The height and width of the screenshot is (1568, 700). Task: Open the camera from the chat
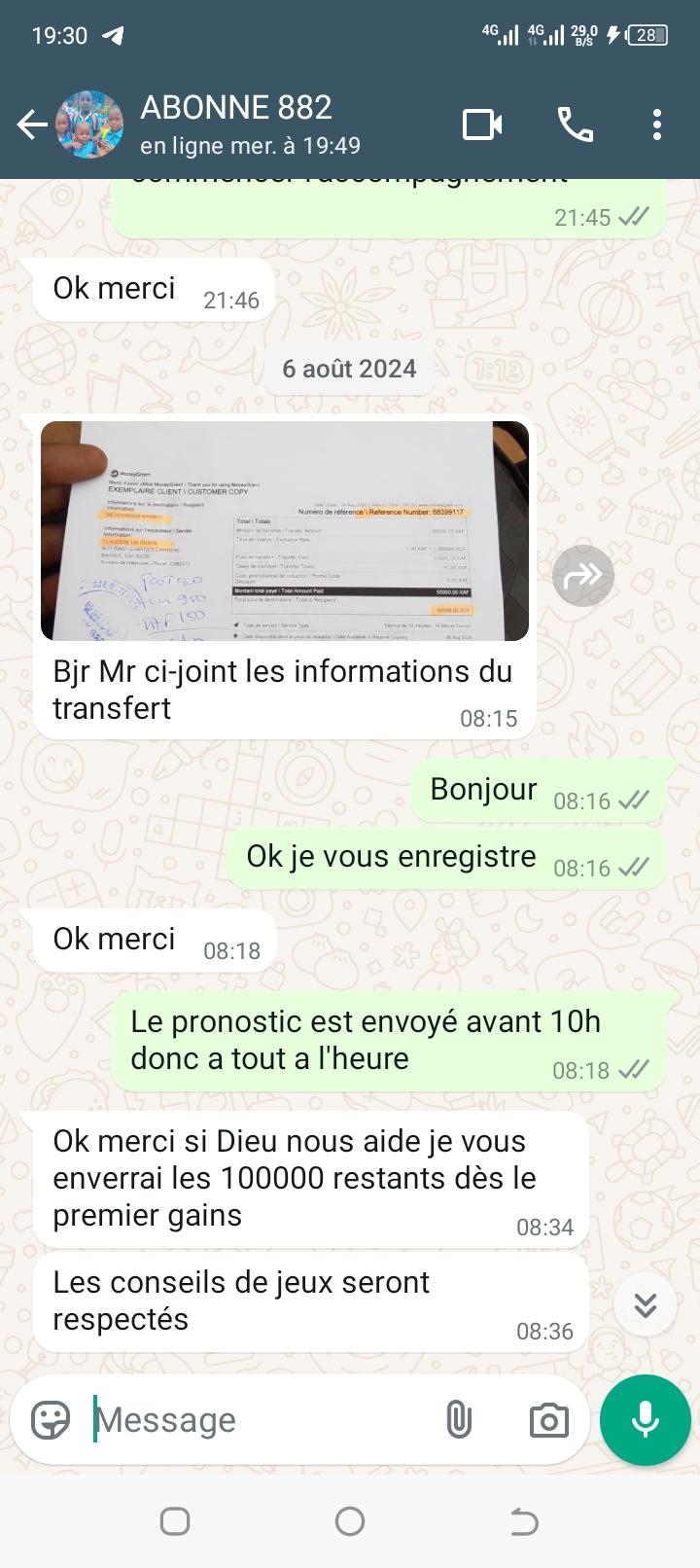click(x=548, y=1420)
